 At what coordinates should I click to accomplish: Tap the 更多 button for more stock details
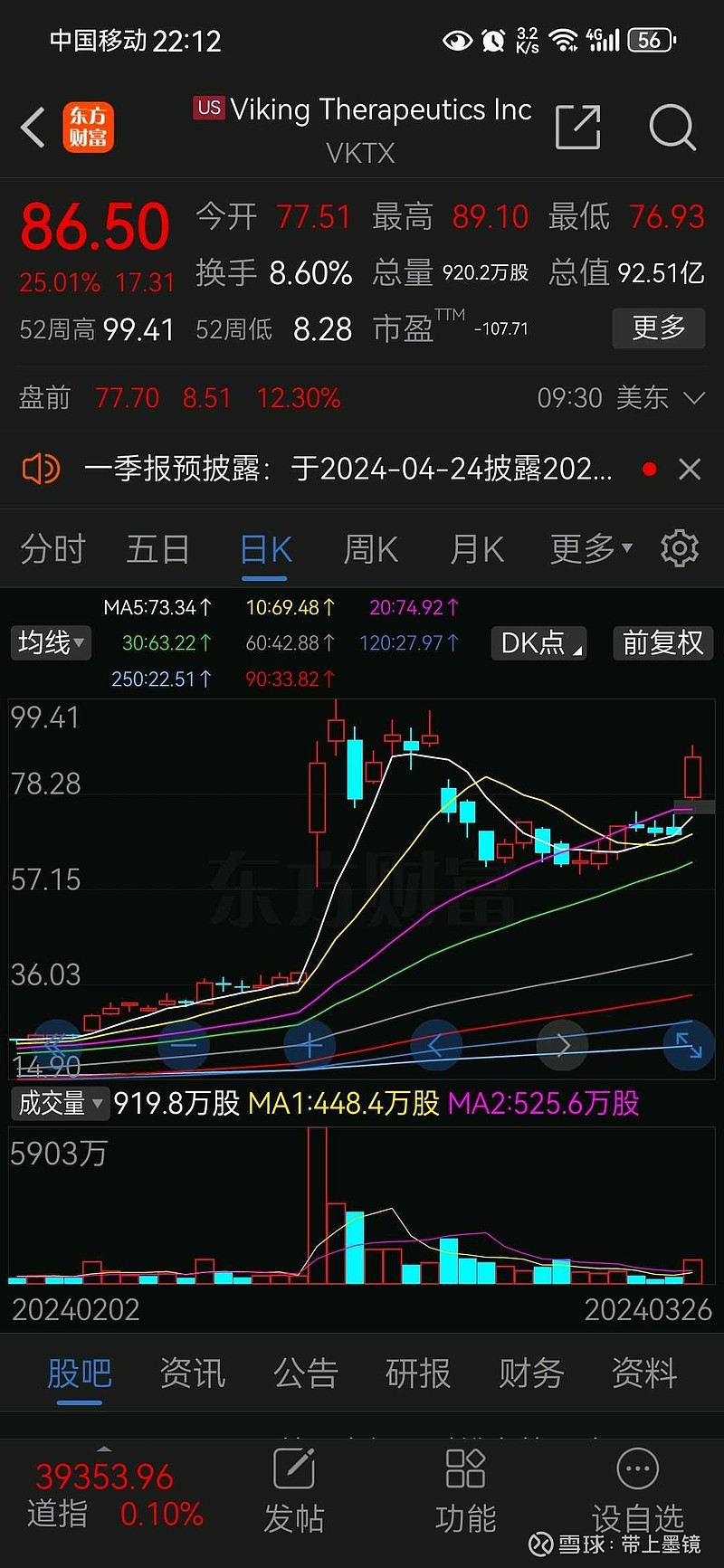click(659, 328)
